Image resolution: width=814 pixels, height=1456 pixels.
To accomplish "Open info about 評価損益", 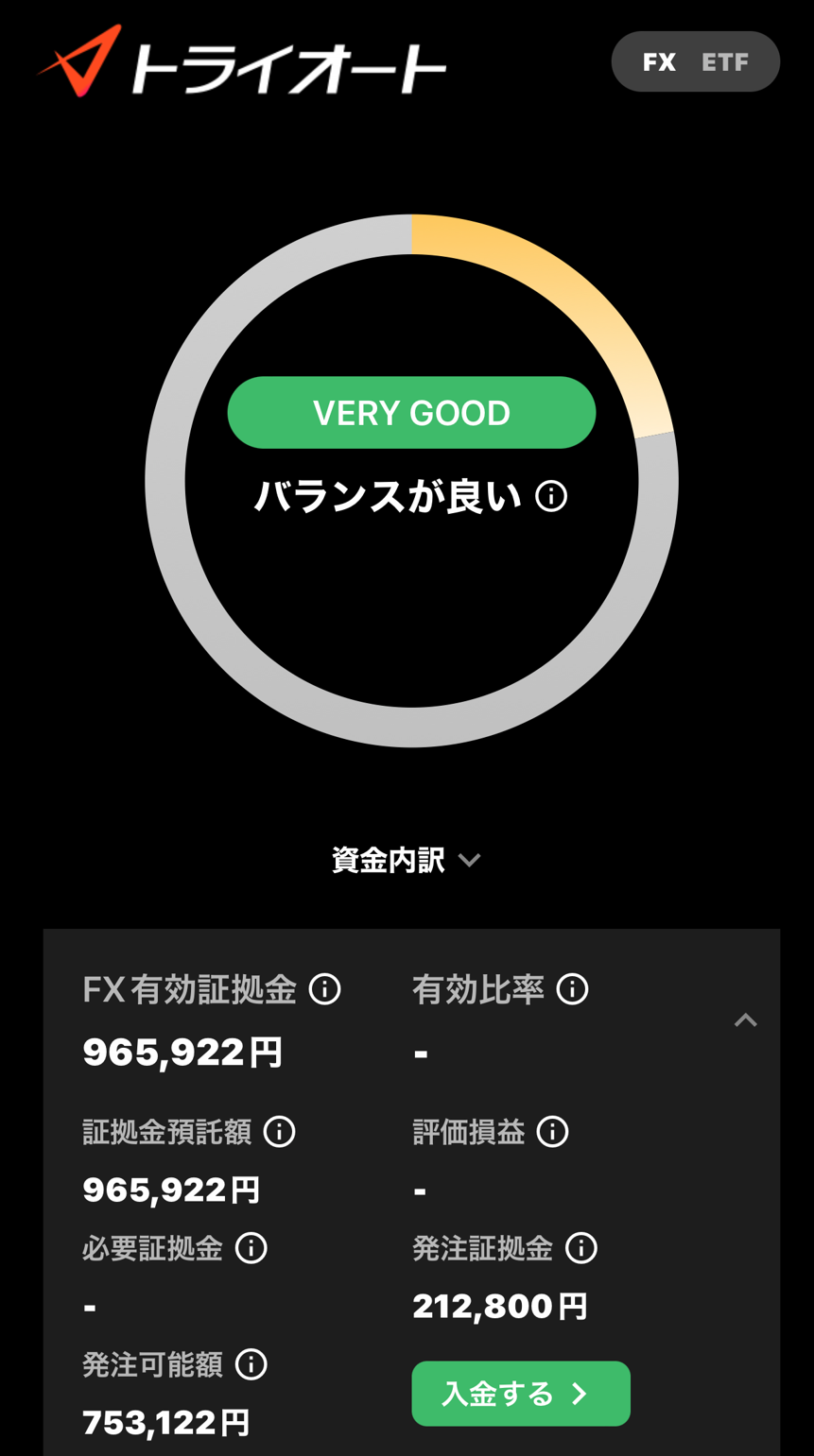I will (x=552, y=1131).
